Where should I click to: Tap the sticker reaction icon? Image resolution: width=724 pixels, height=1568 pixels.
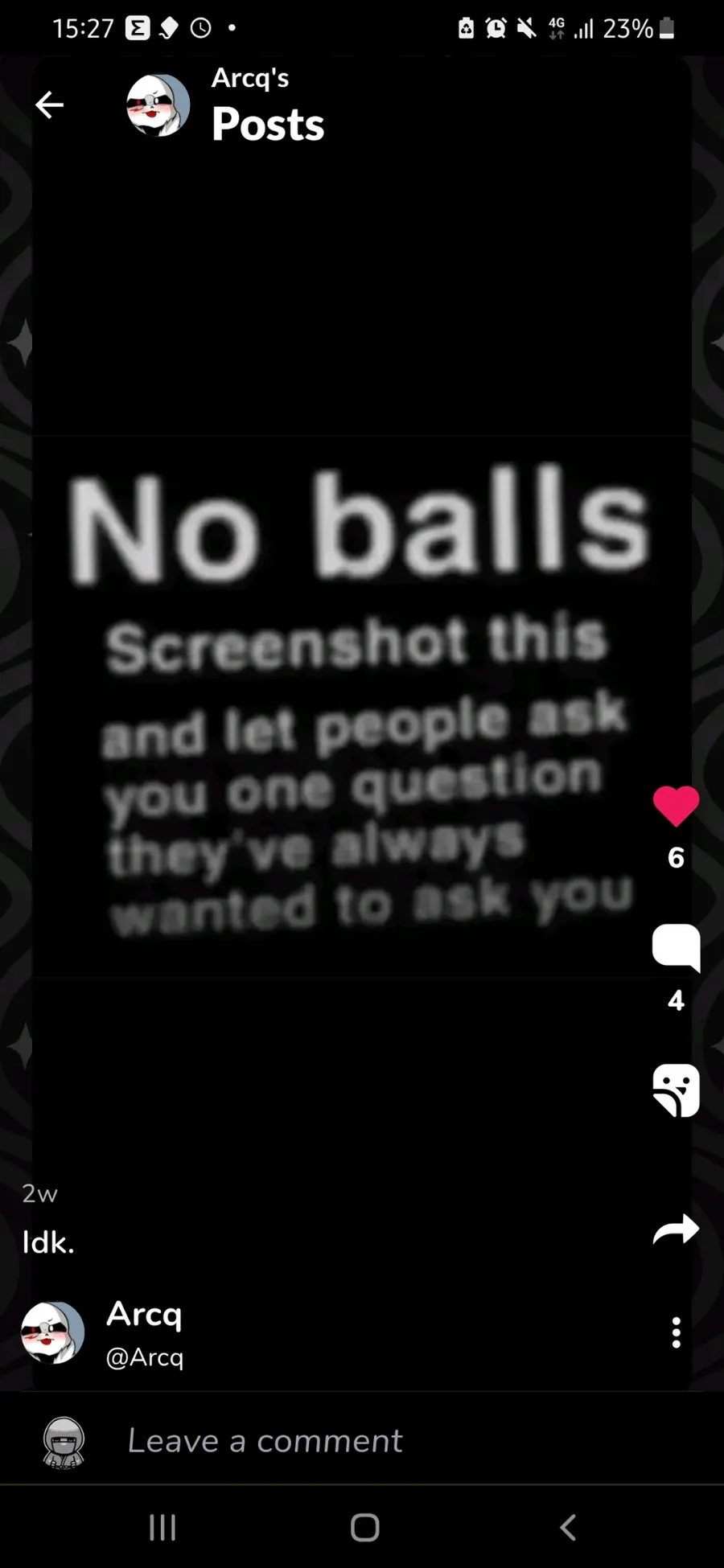pyautogui.click(x=676, y=1090)
